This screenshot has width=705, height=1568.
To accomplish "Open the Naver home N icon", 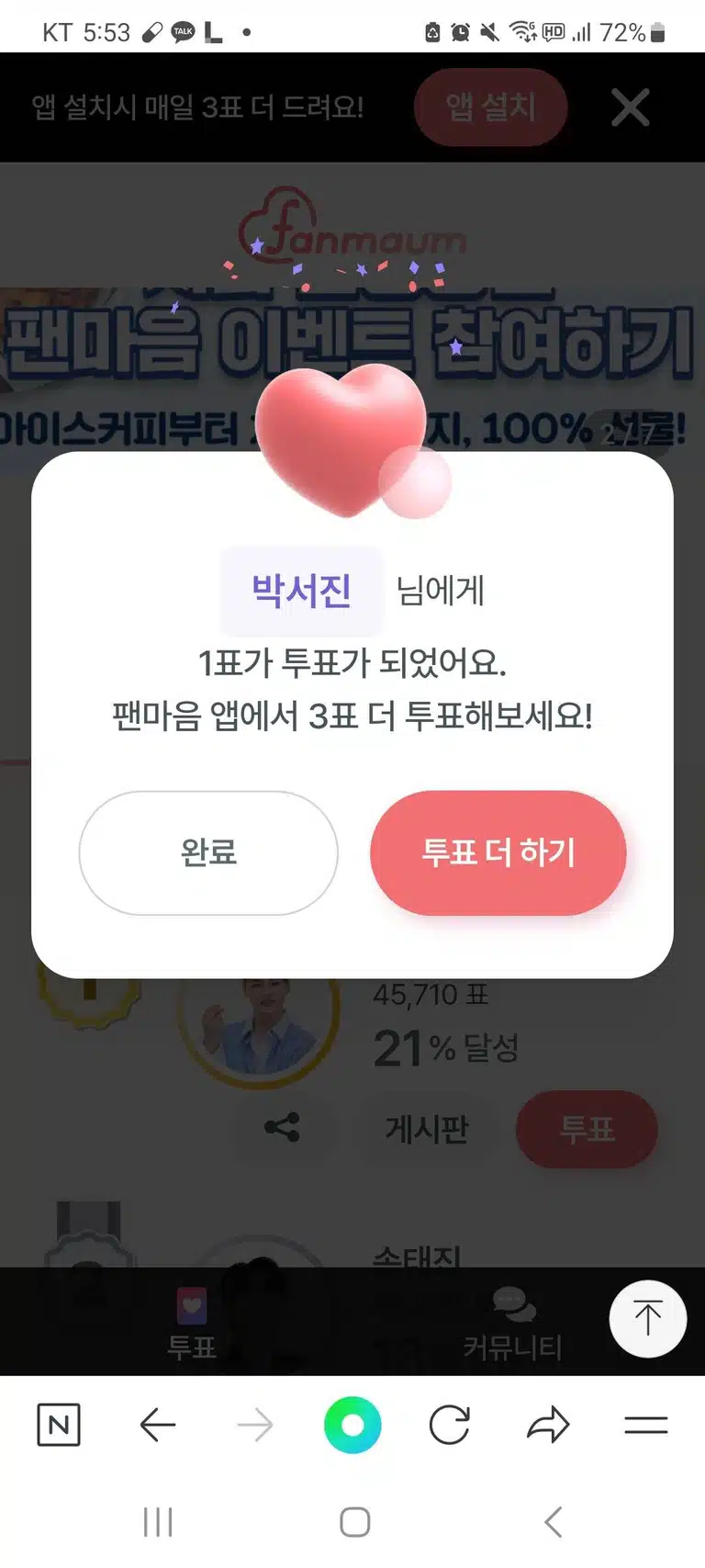I will [x=59, y=1426].
